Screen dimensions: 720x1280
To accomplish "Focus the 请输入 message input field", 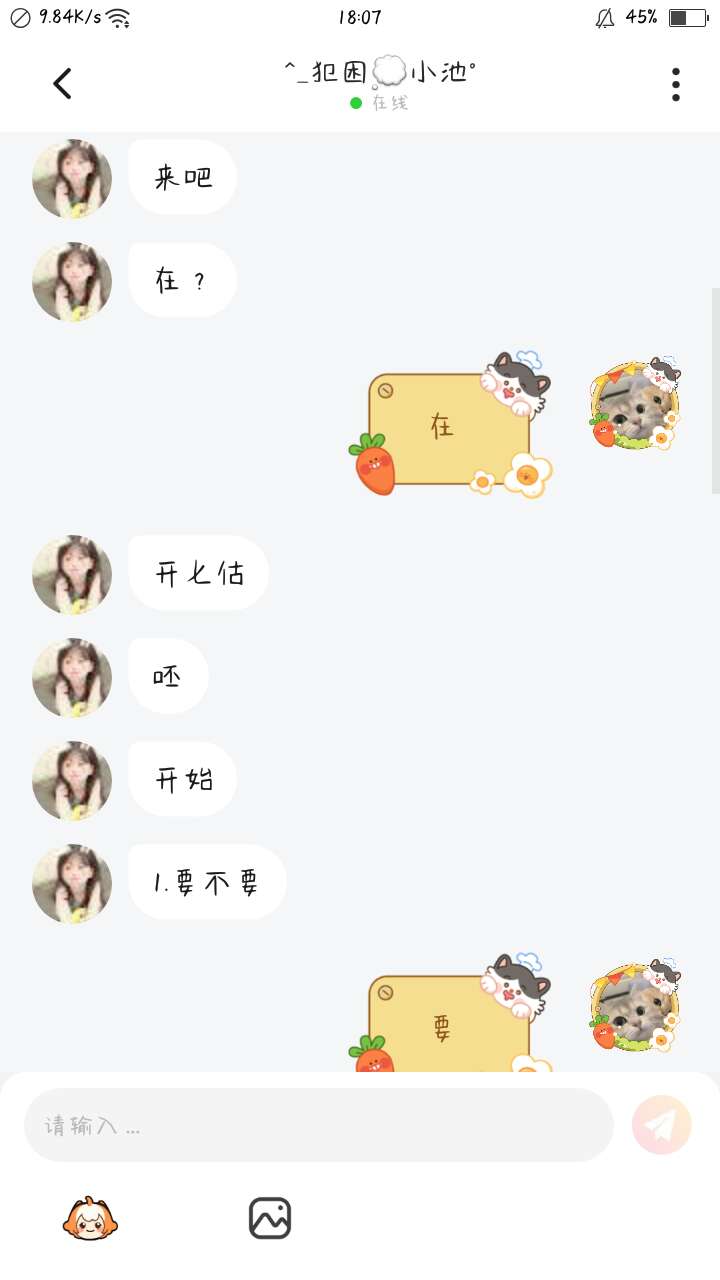I will click(x=318, y=1125).
